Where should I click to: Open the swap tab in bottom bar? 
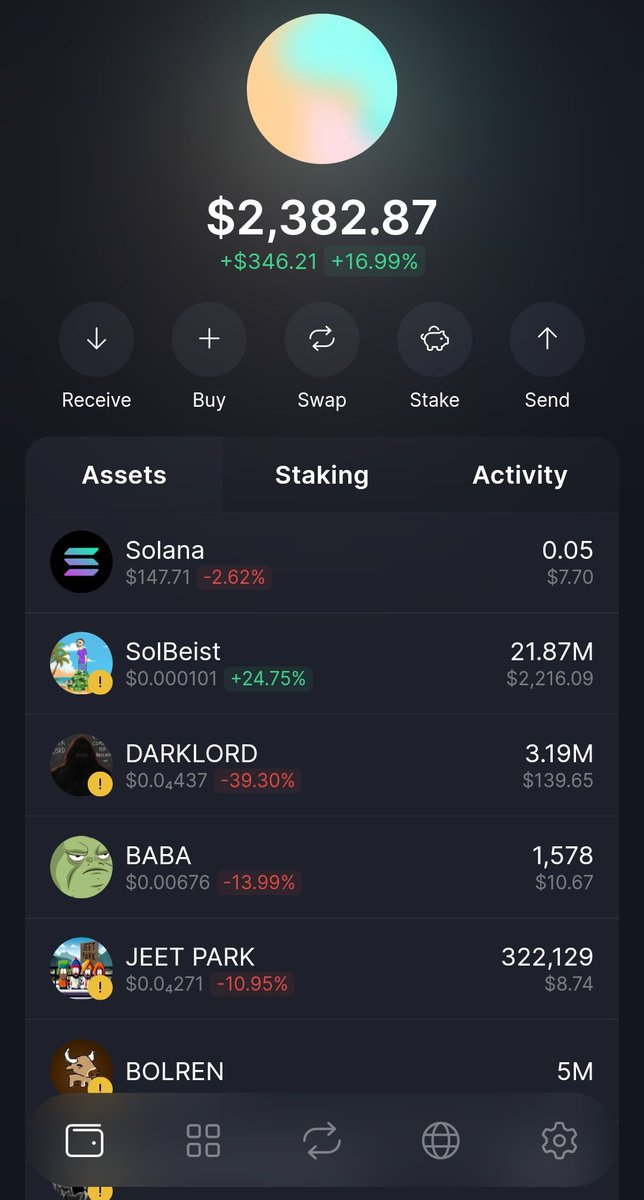tap(322, 1140)
